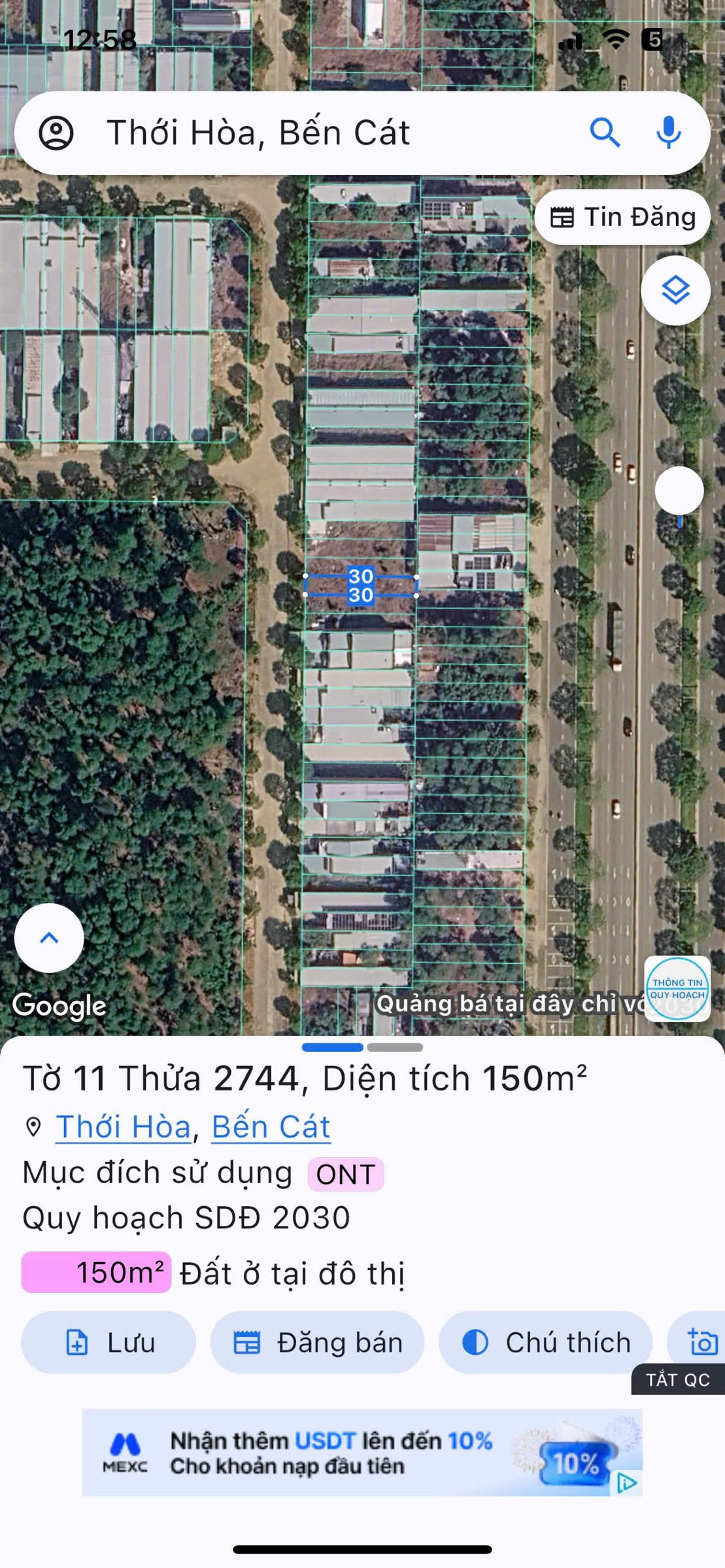The width and height of the screenshot is (725, 1568).
Task: Open the MEXC USDT ad banner
Action: tap(362, 1452)
